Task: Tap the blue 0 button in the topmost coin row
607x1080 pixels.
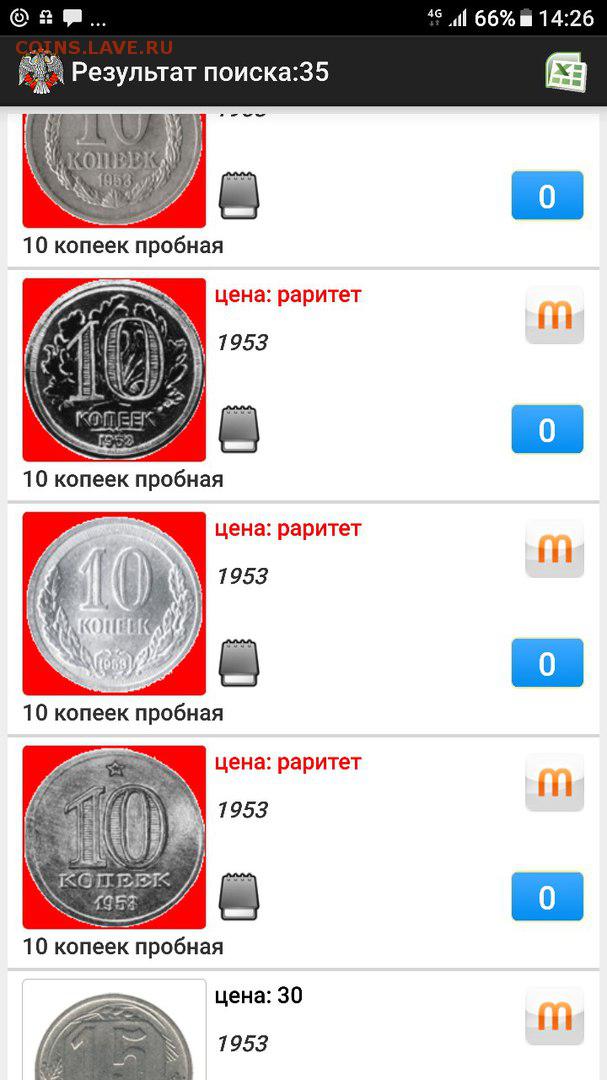Action: click(547, 196)
